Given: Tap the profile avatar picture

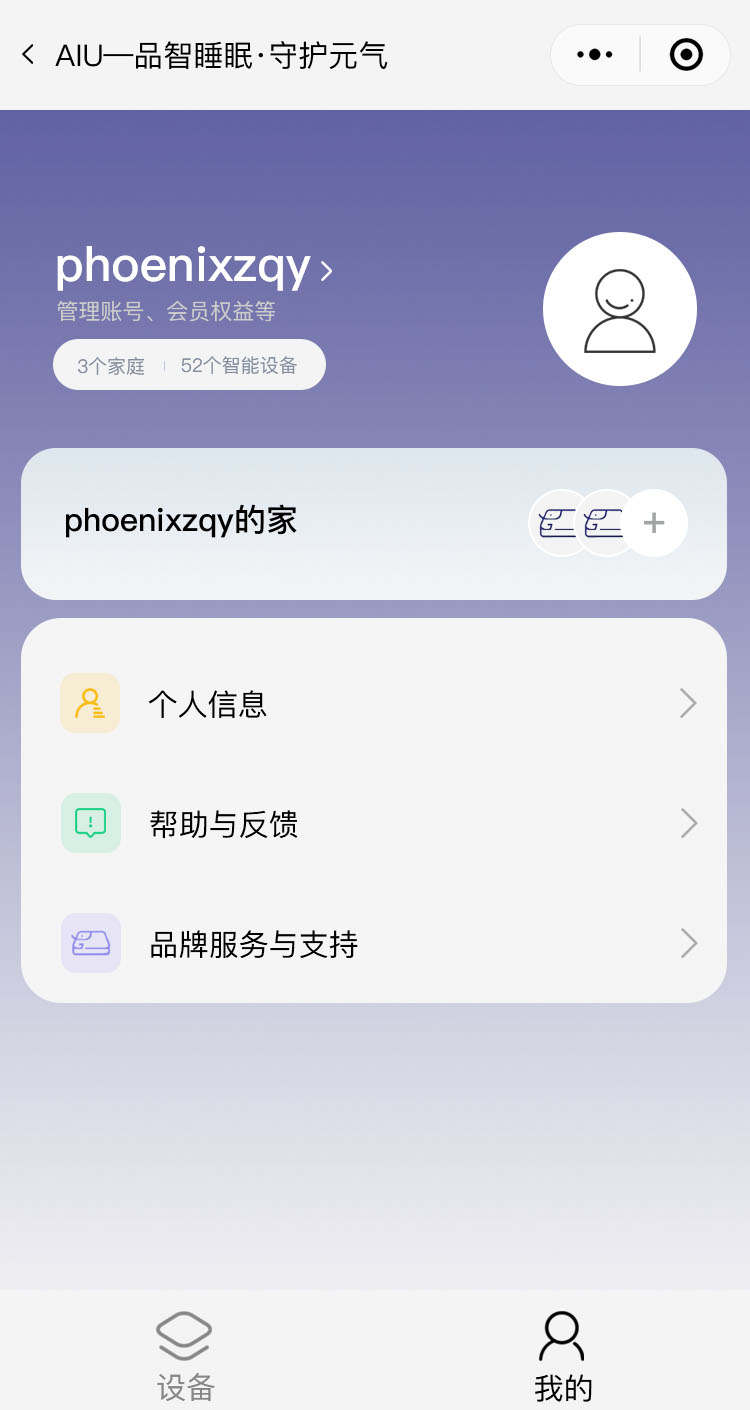Looking at the screenshot, I should point(619,309).
